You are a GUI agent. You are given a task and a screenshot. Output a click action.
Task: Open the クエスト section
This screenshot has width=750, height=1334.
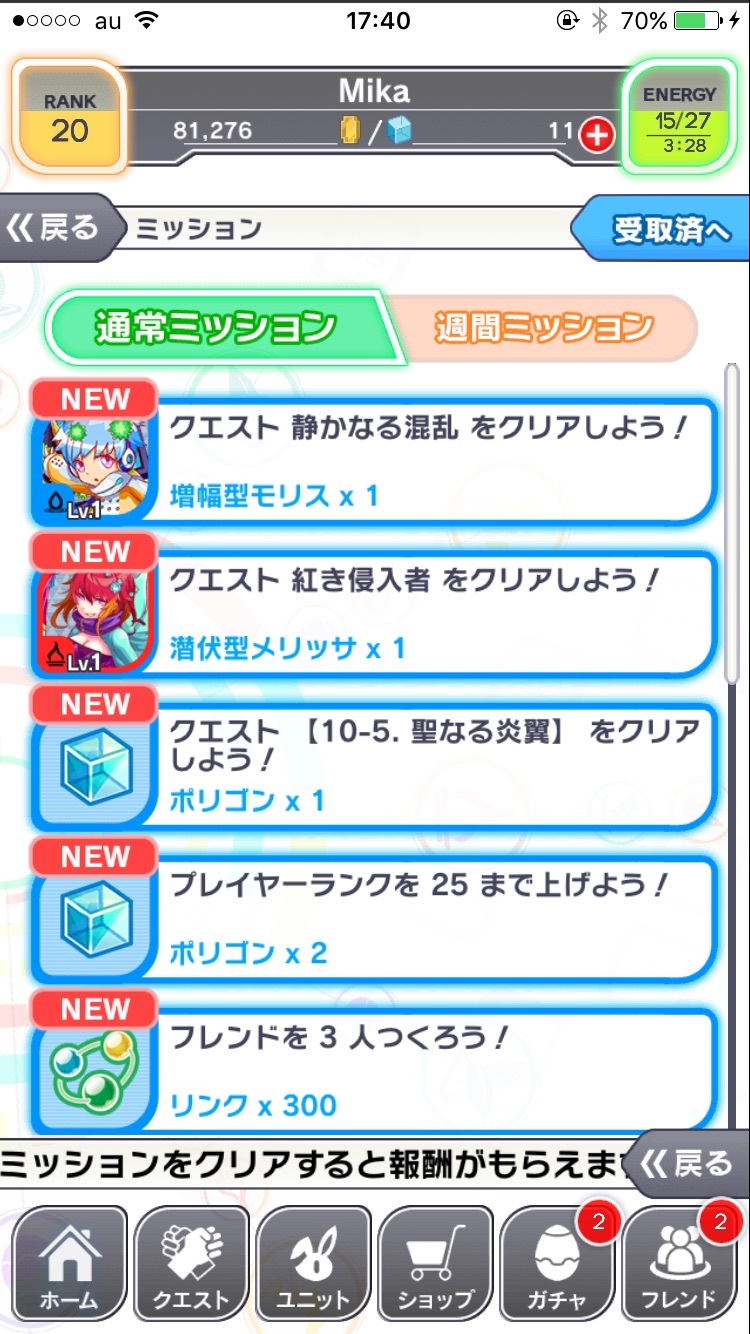click(x=191, y=1264)
